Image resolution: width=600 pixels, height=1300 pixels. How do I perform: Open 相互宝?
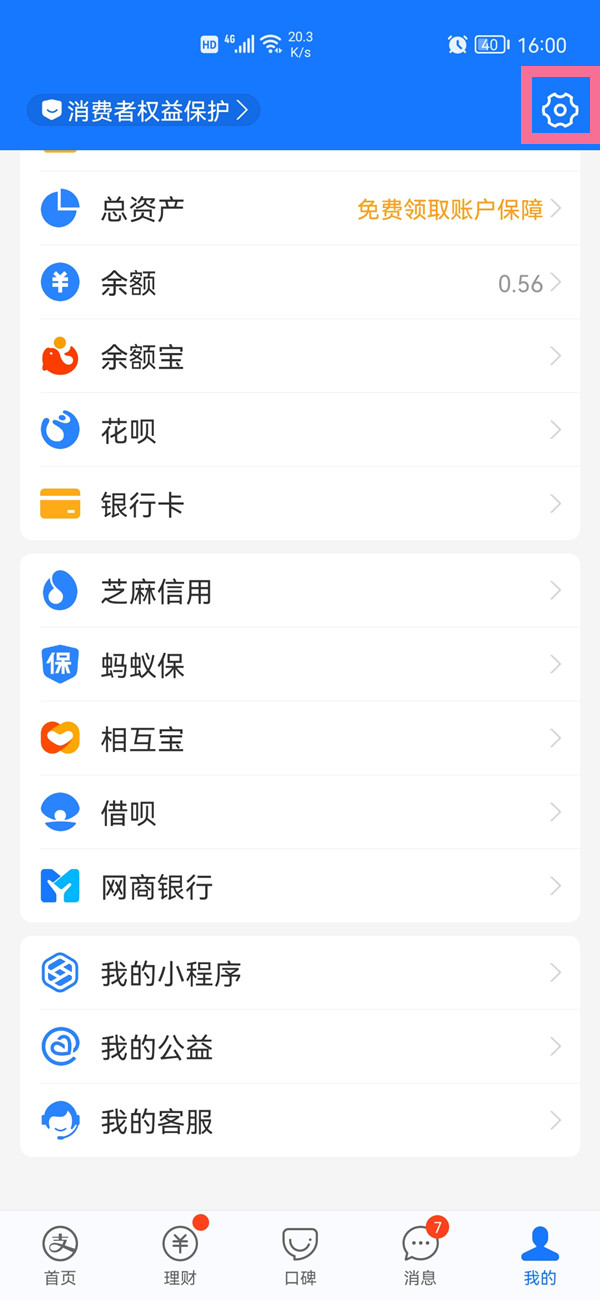tap(300, 739)
